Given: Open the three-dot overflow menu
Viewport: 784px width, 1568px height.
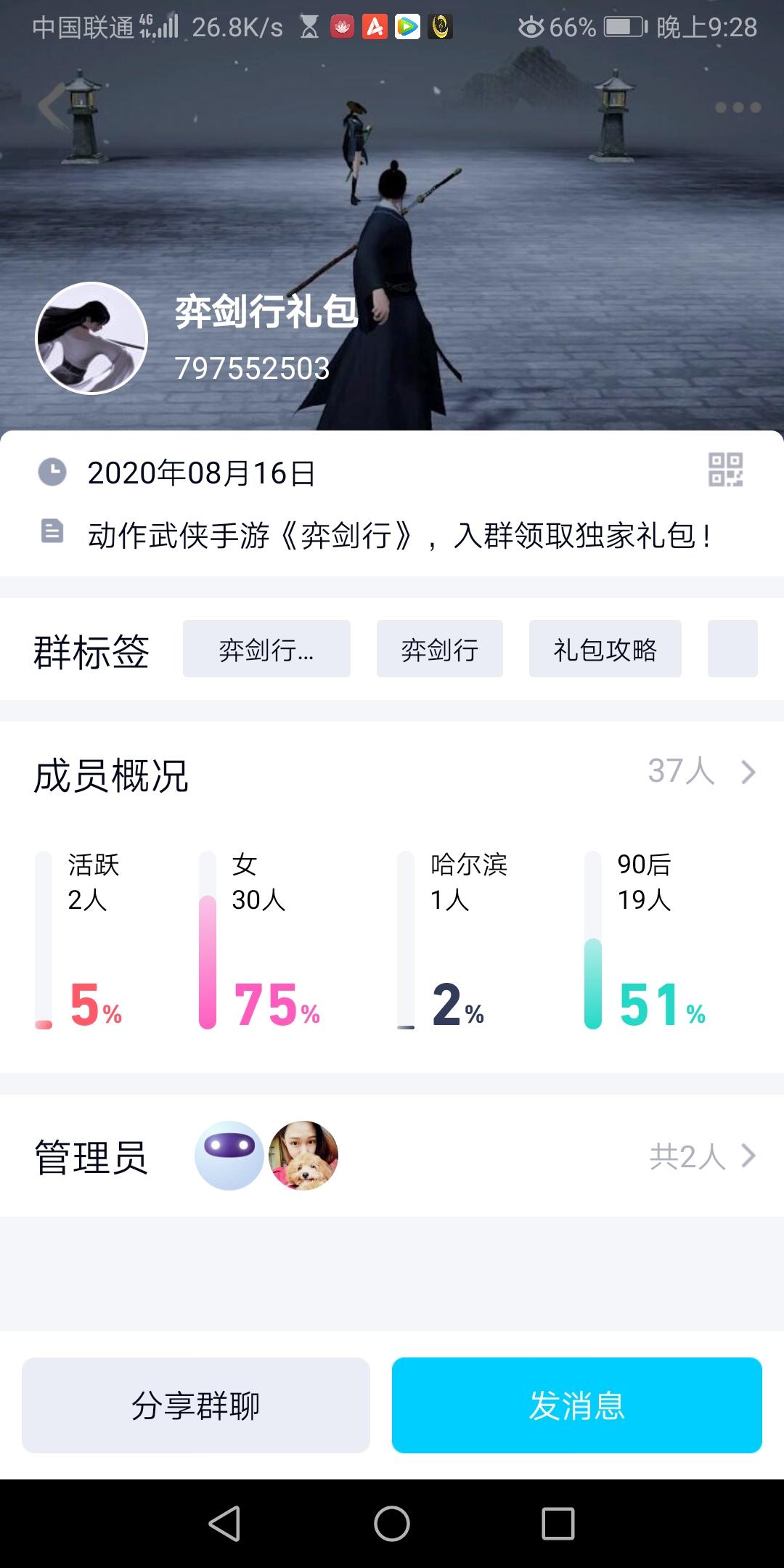Looking at the screenshot, I should (738, 107).
